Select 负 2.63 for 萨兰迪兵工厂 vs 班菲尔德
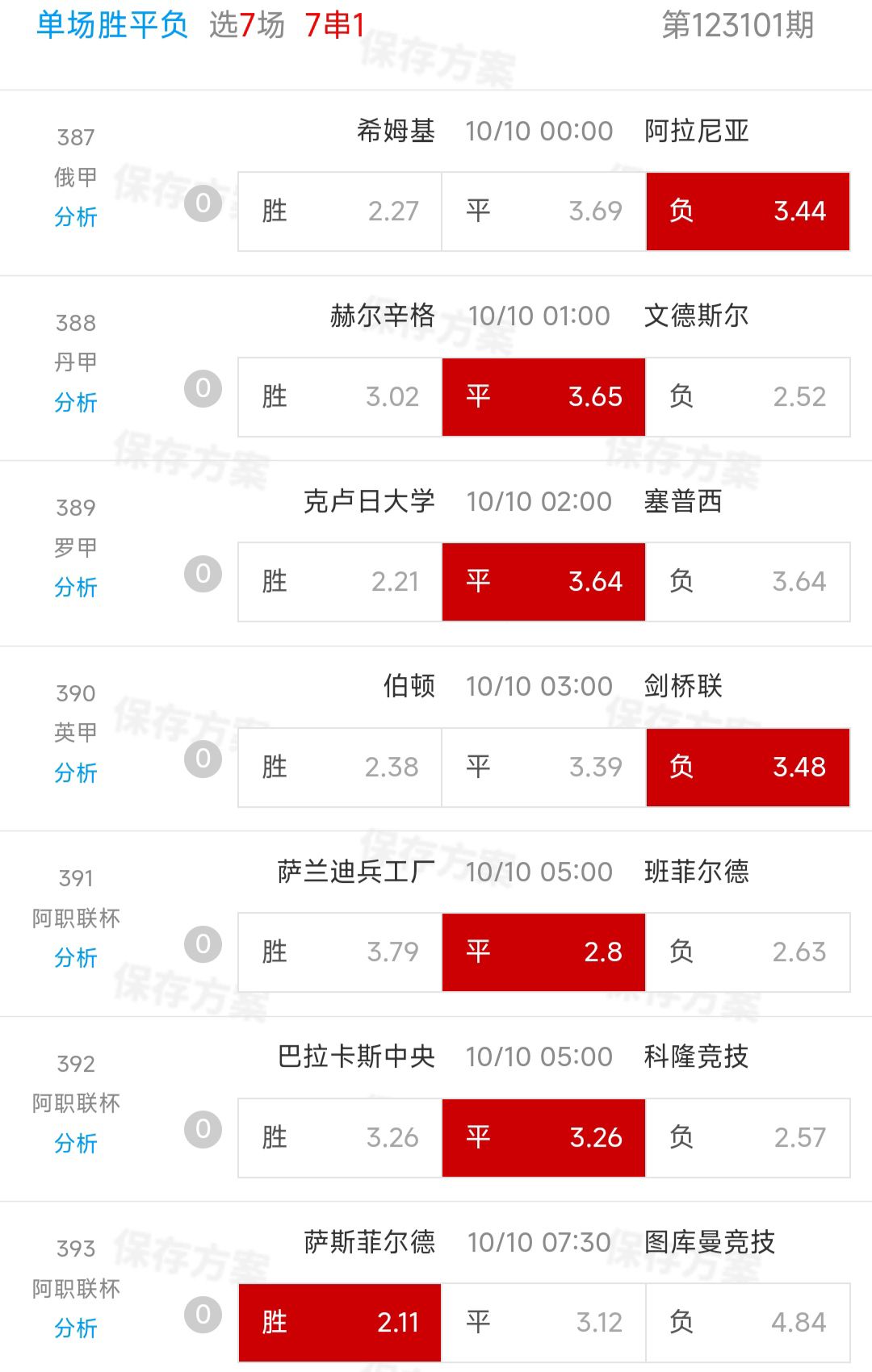The width and height of the screenshot is (872, 1372). tap(748, 952)
